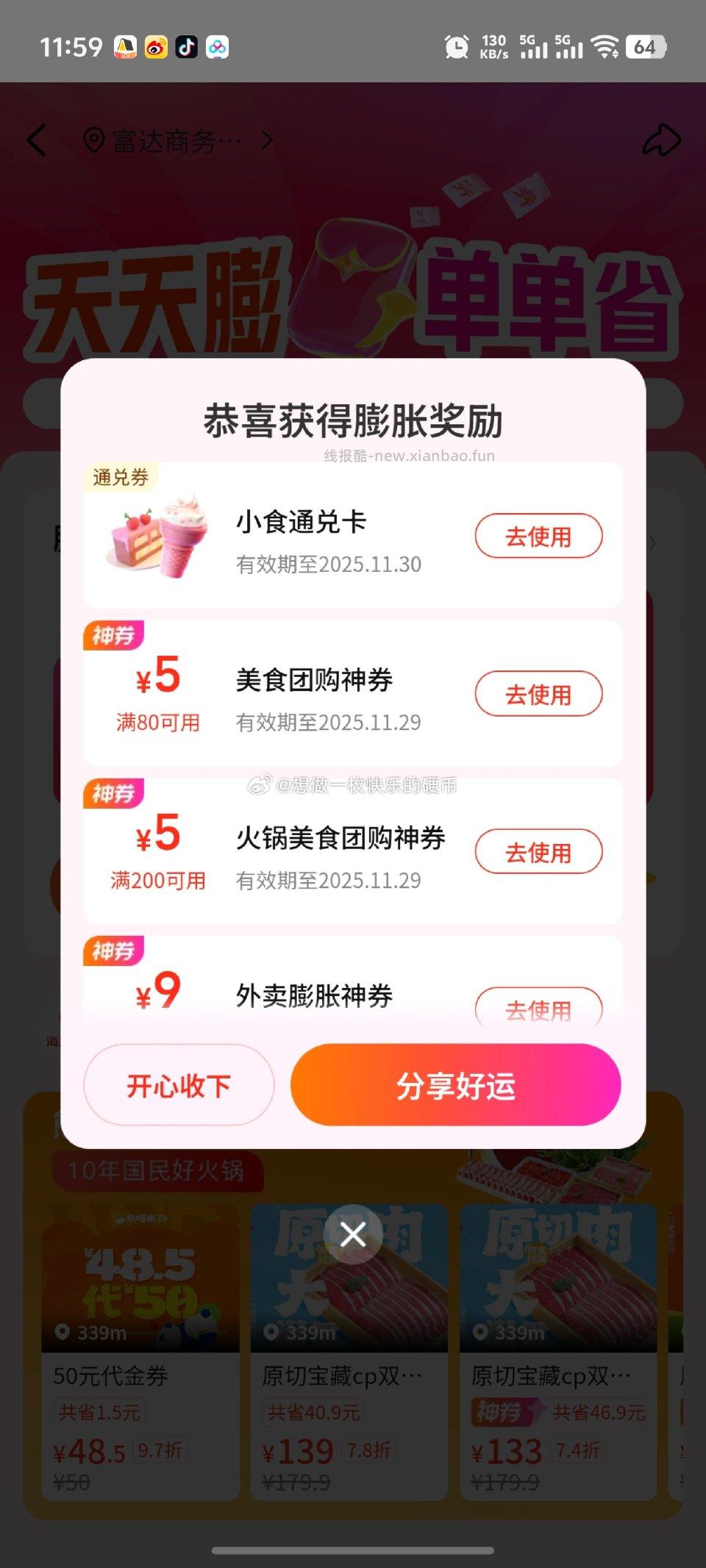Tap the back arrow at top left

(38, 140)
